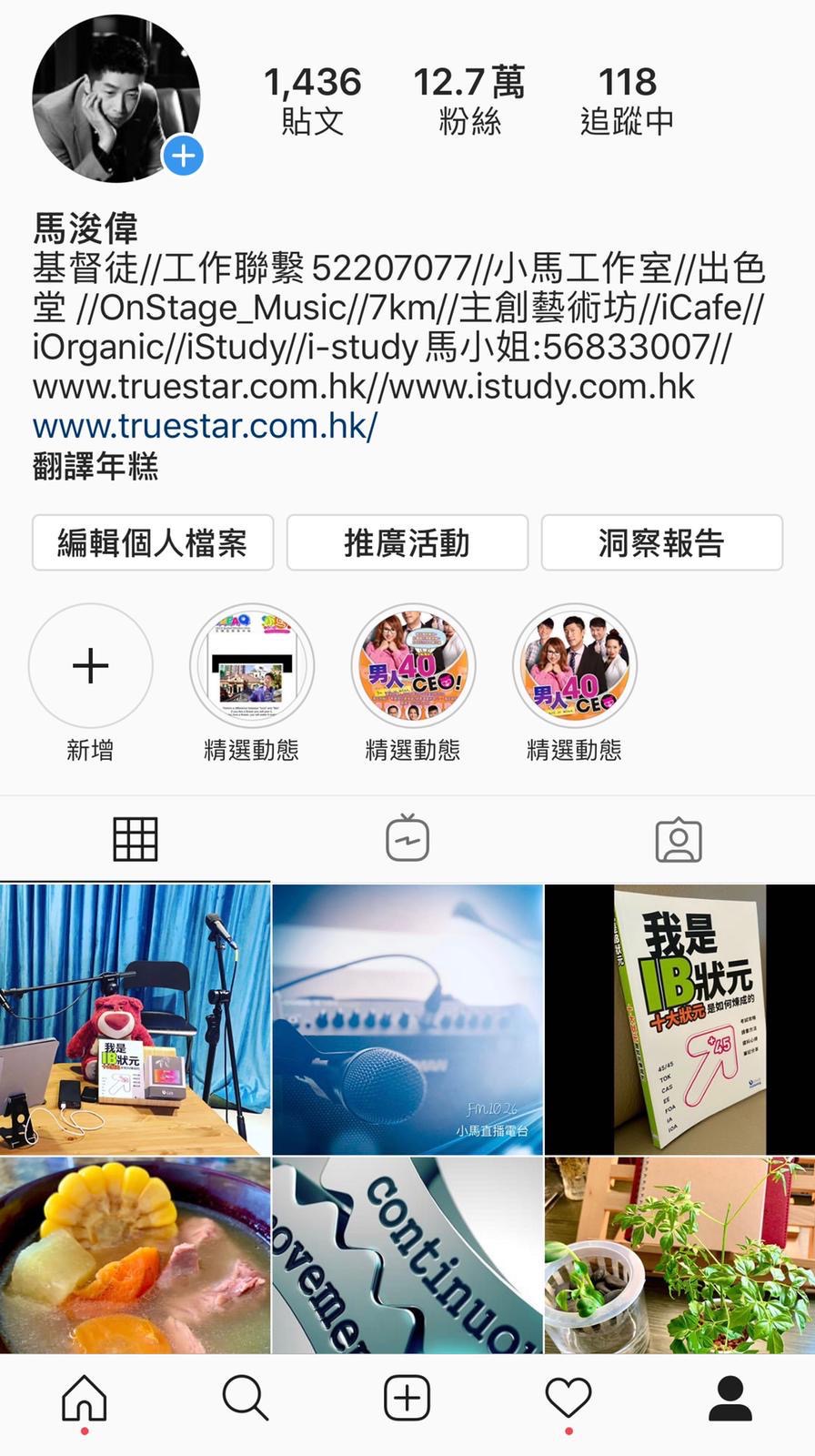Open the 118 追蹤中 following list

tap(627, 100)
